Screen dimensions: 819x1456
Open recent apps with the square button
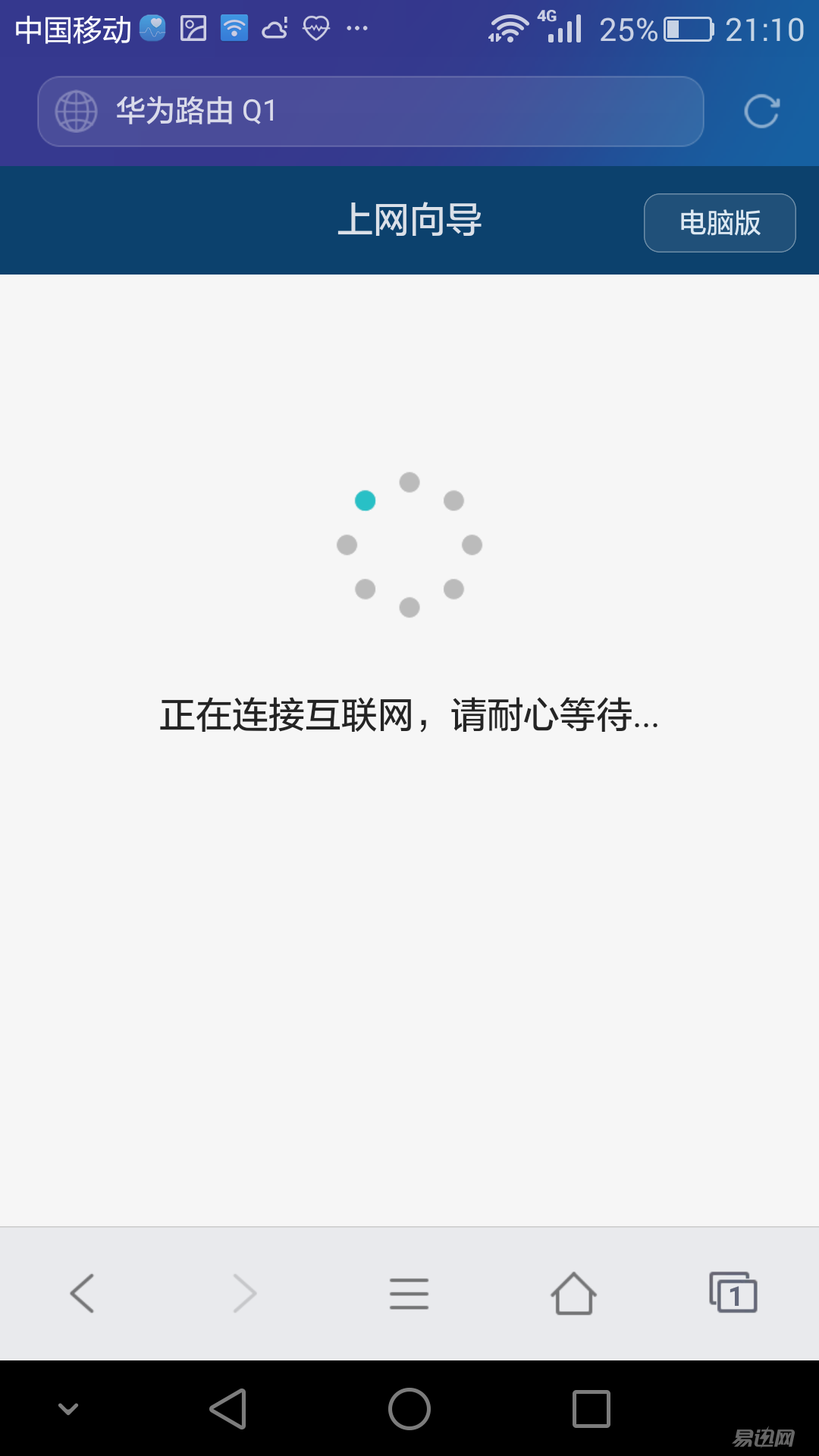click(591, 1409)
